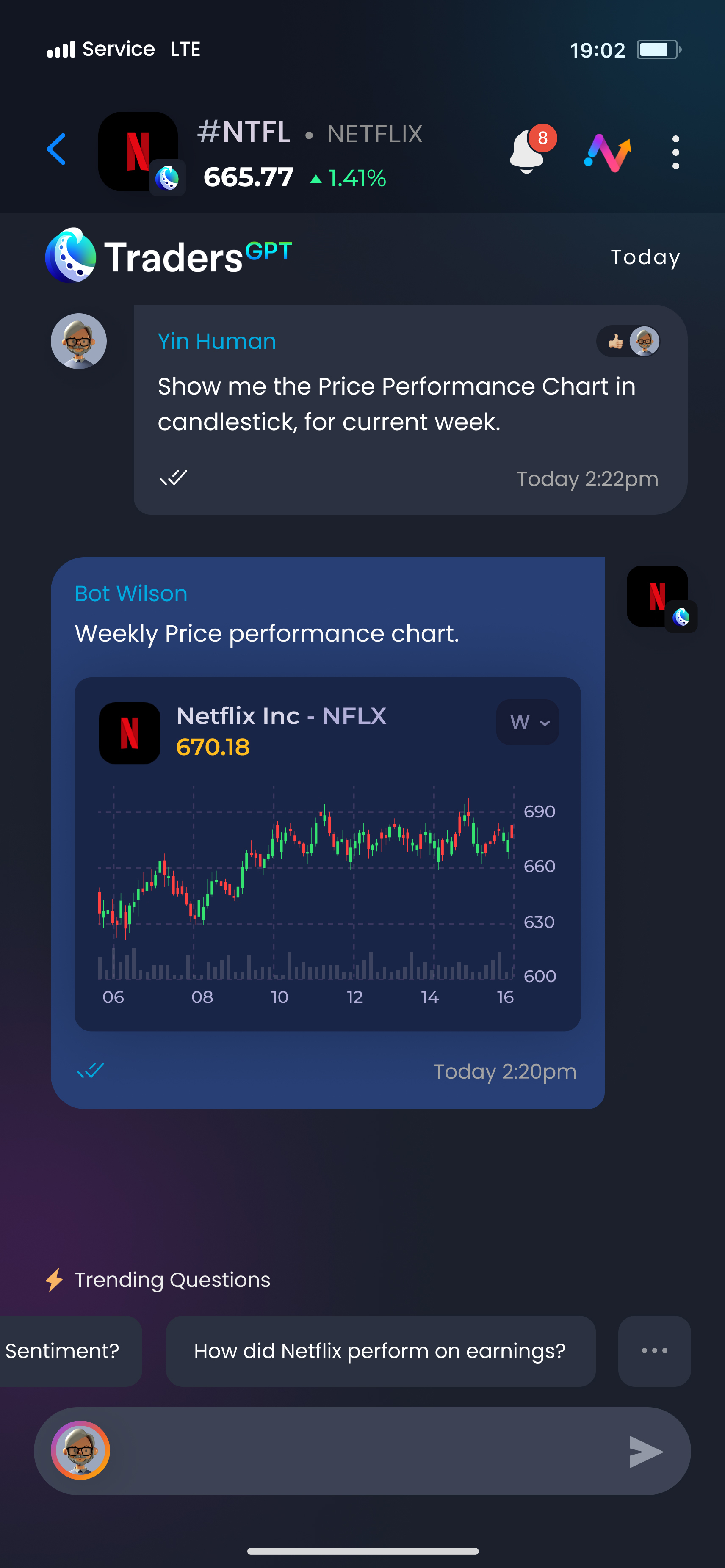This screenshot has height=1568, width=725.
Task: Open the colorful trend arrow icon
Action: pyautogui.click(x=608, y=152)
